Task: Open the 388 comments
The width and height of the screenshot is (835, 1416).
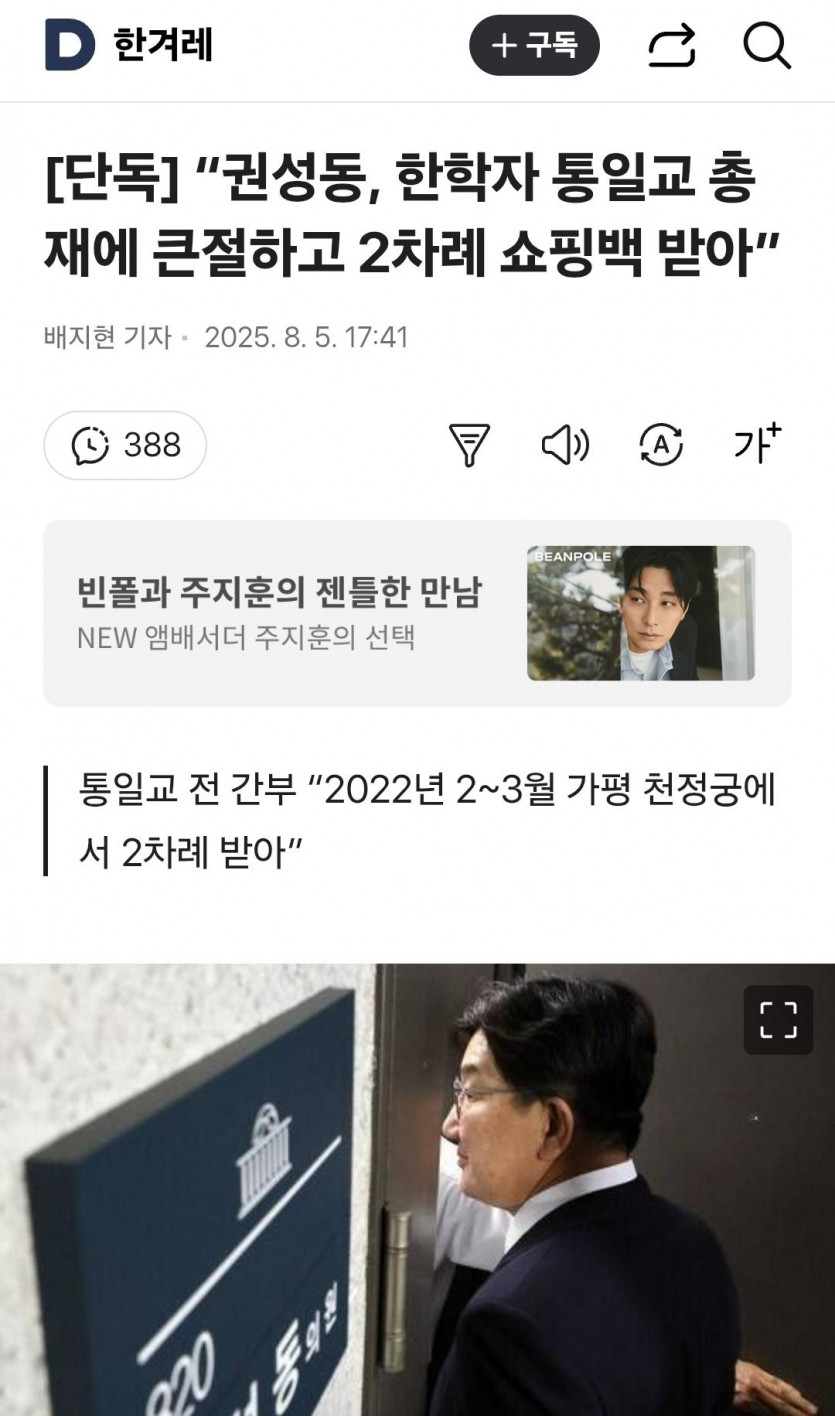Action: (x=125, y=445)
